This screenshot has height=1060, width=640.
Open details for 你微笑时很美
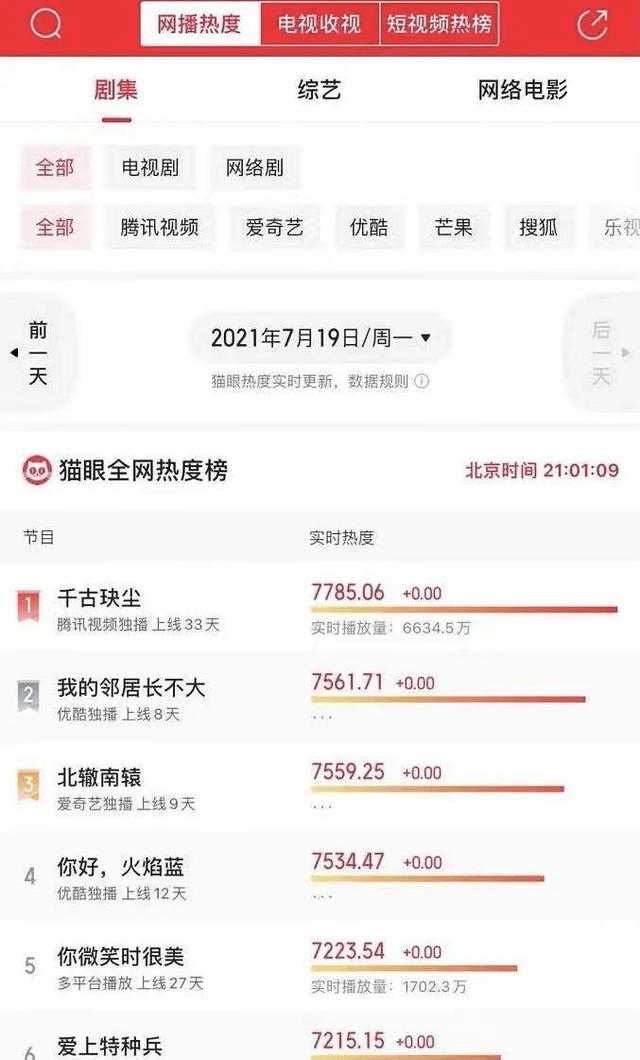pyautogui.click(x=120, y=957)
